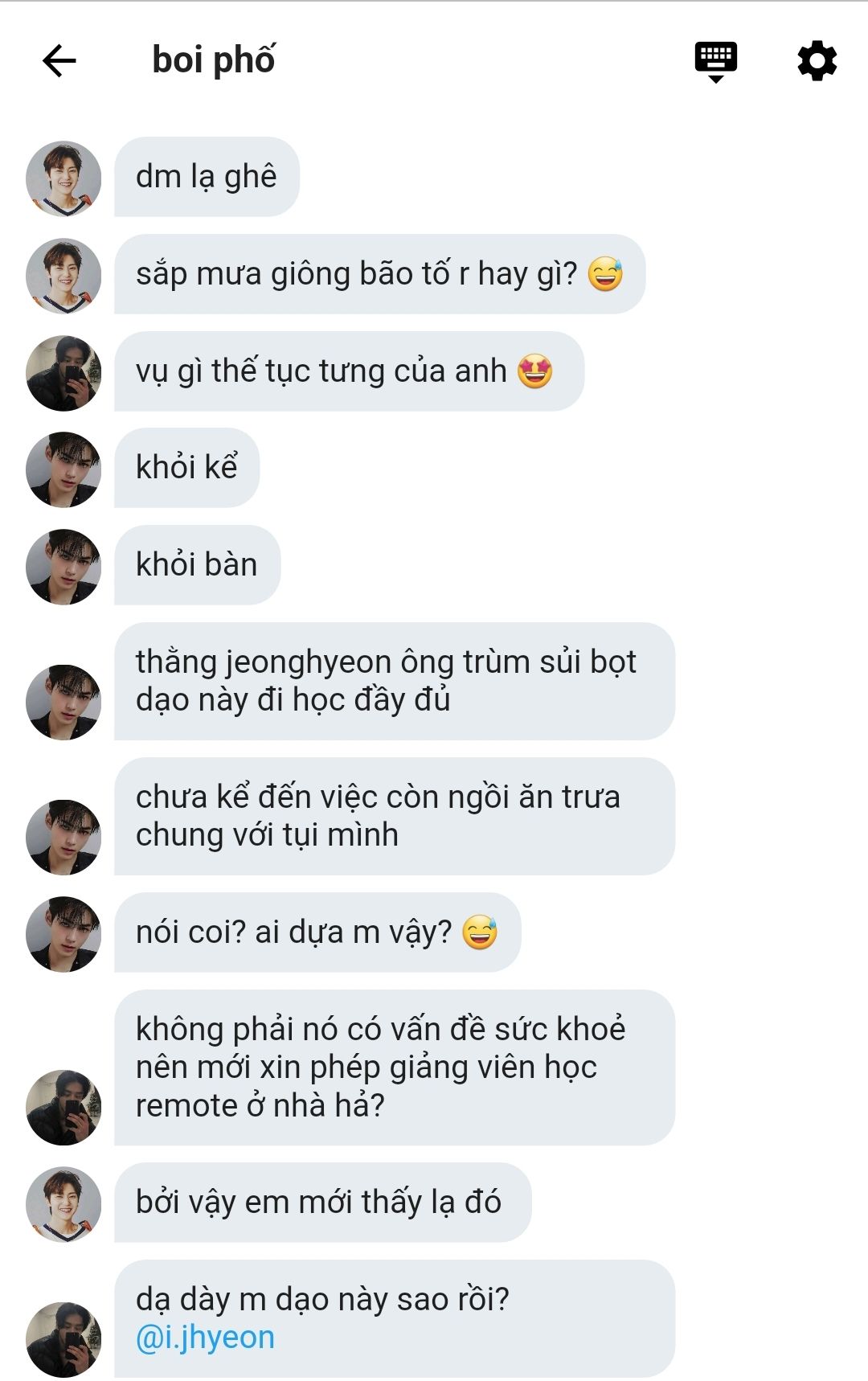Open chat settings gear icon
868x1381 pixels.
pyautogui.click(x=817, y=60)
